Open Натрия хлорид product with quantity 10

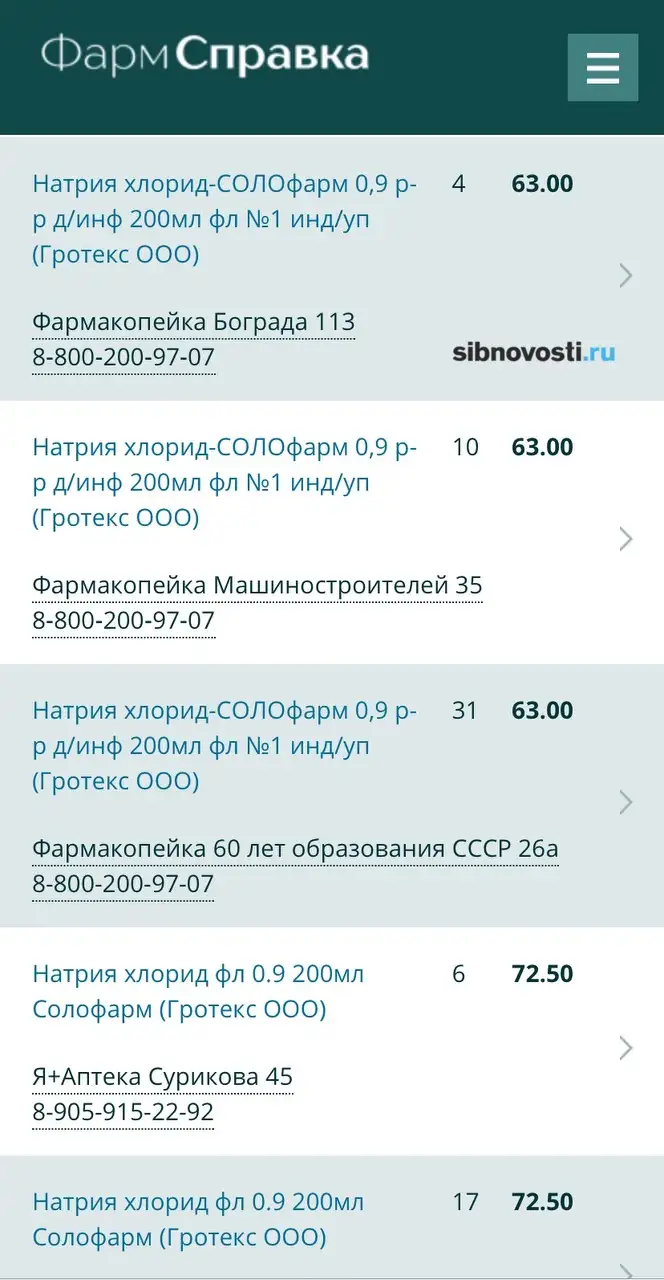[225, 482]
